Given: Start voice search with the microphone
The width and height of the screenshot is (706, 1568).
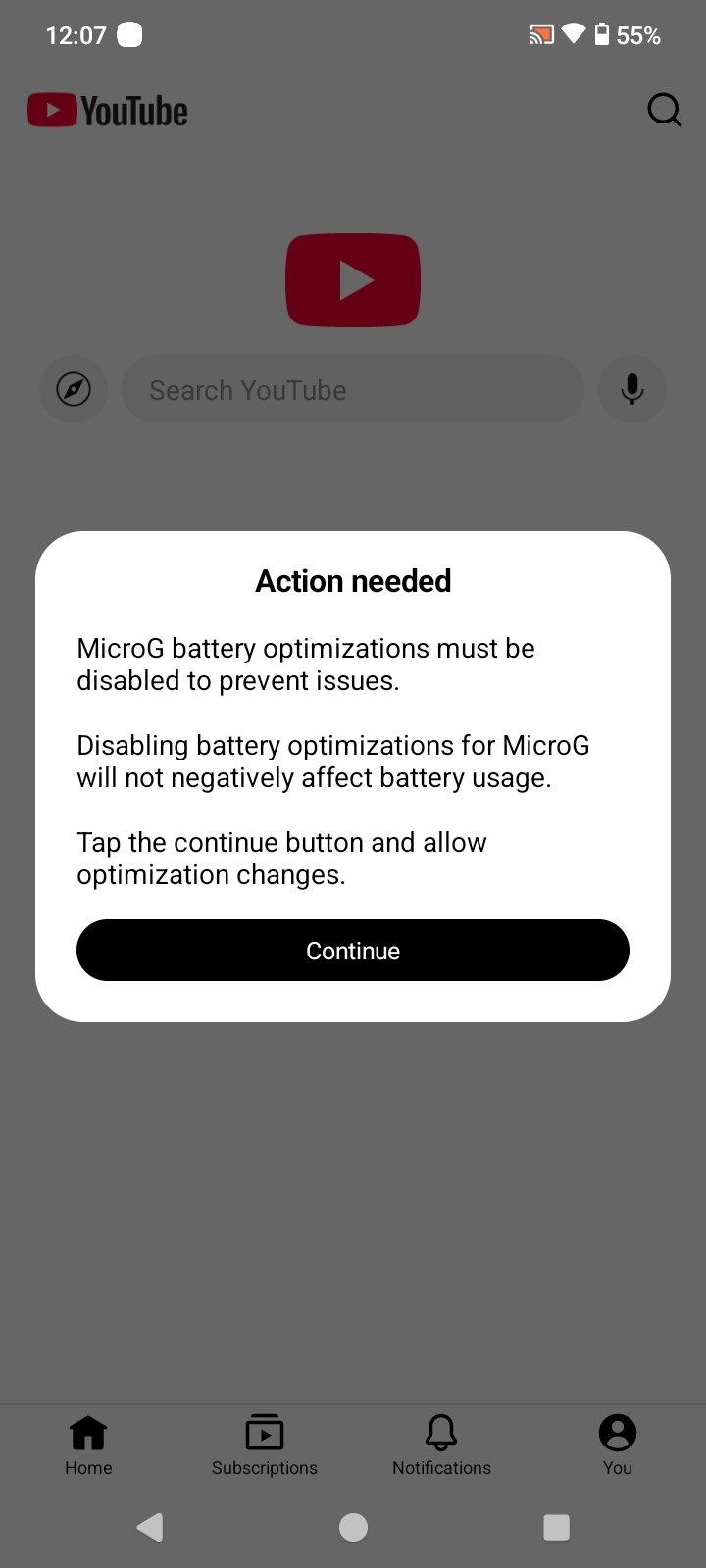Looking at the screenshot, I should pos(632,390).
